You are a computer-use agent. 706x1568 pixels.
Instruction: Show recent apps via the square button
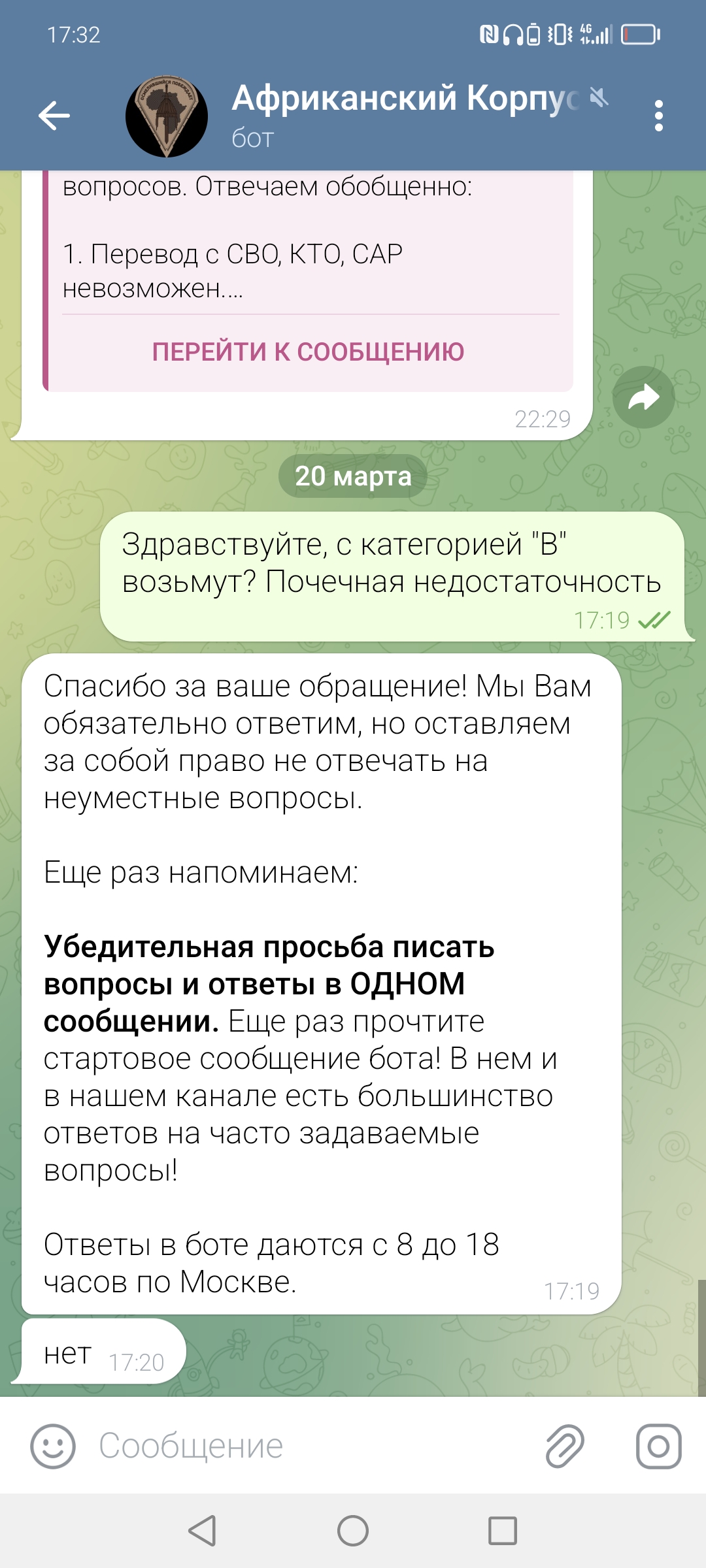502,1530
